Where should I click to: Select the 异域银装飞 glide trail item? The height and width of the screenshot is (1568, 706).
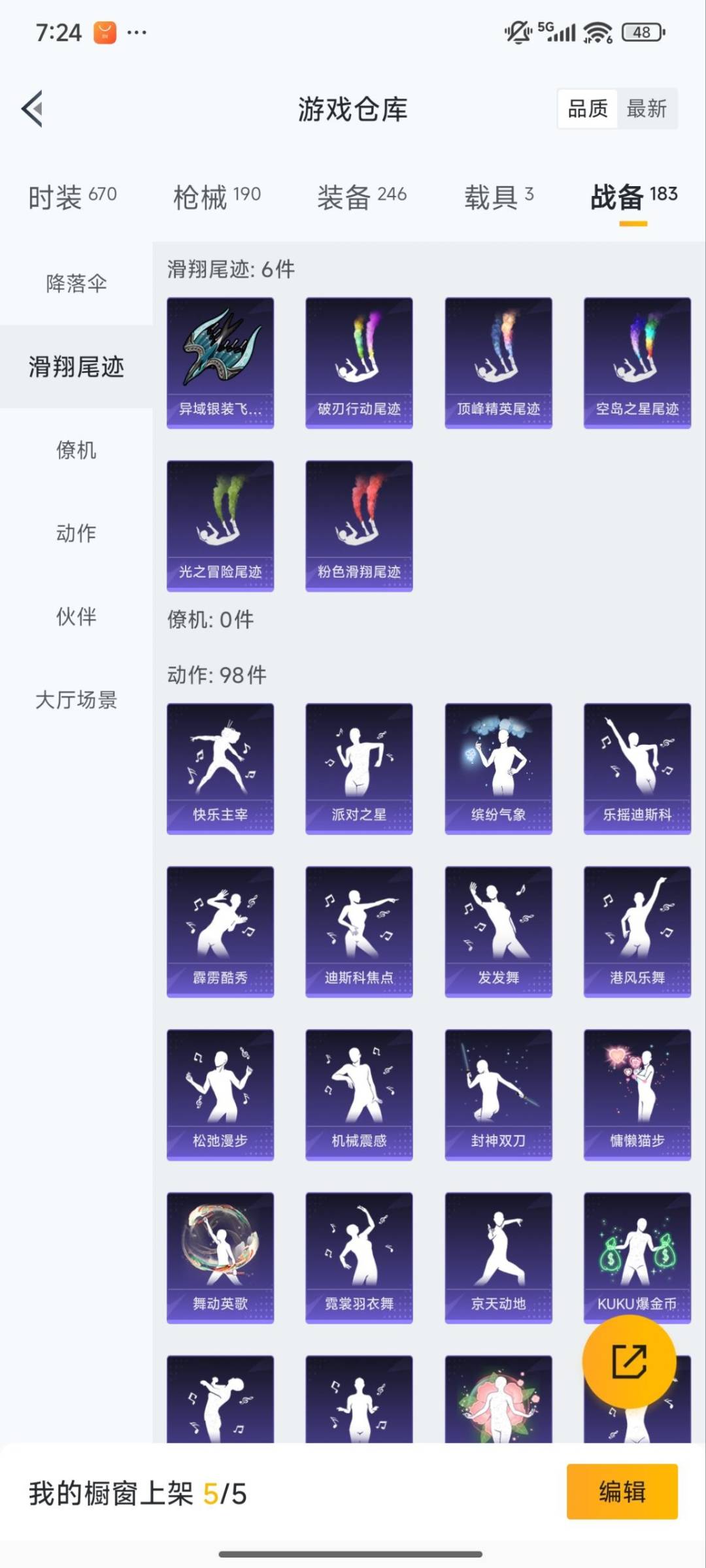click(x=220, y=359)
